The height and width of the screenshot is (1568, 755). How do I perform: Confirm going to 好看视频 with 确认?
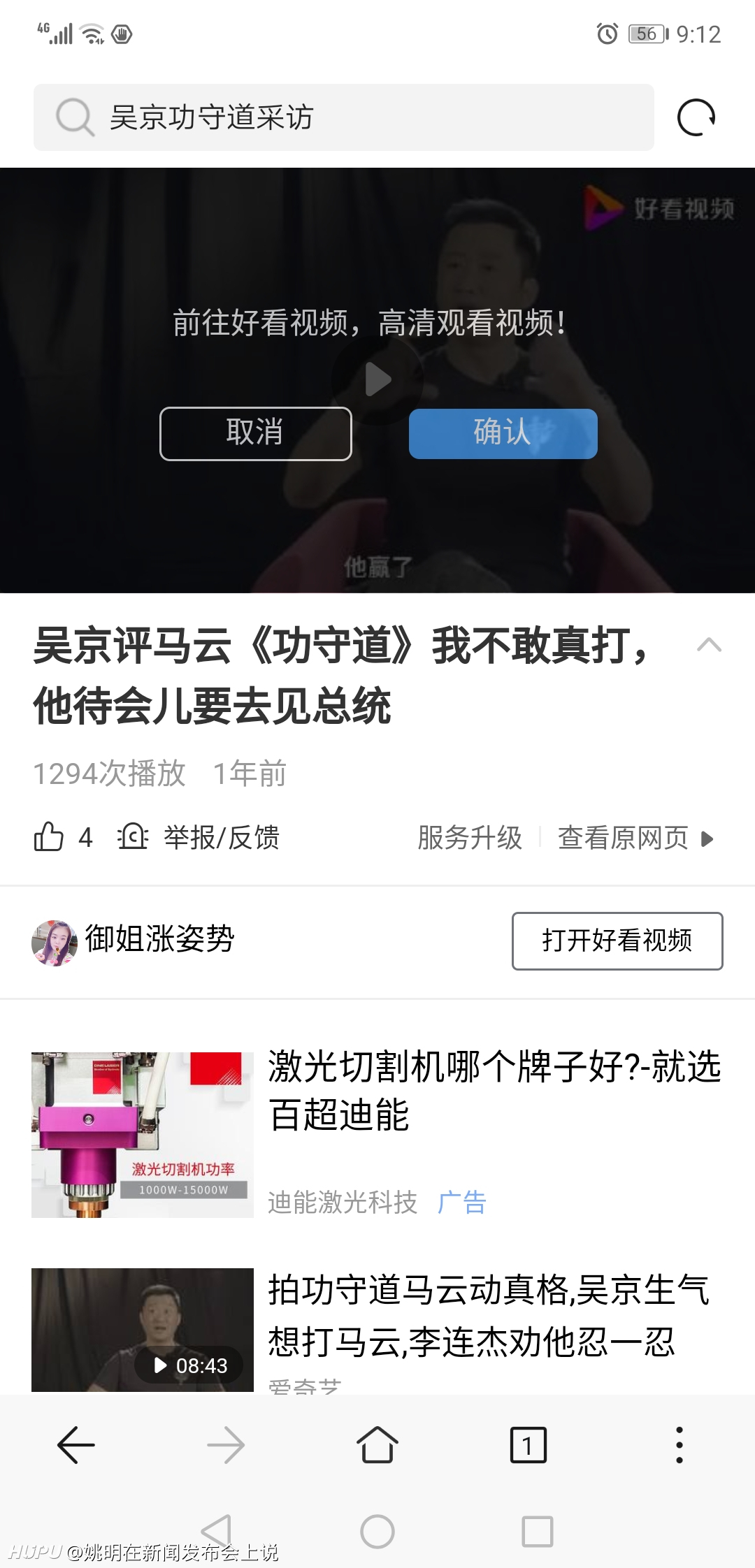503,433
